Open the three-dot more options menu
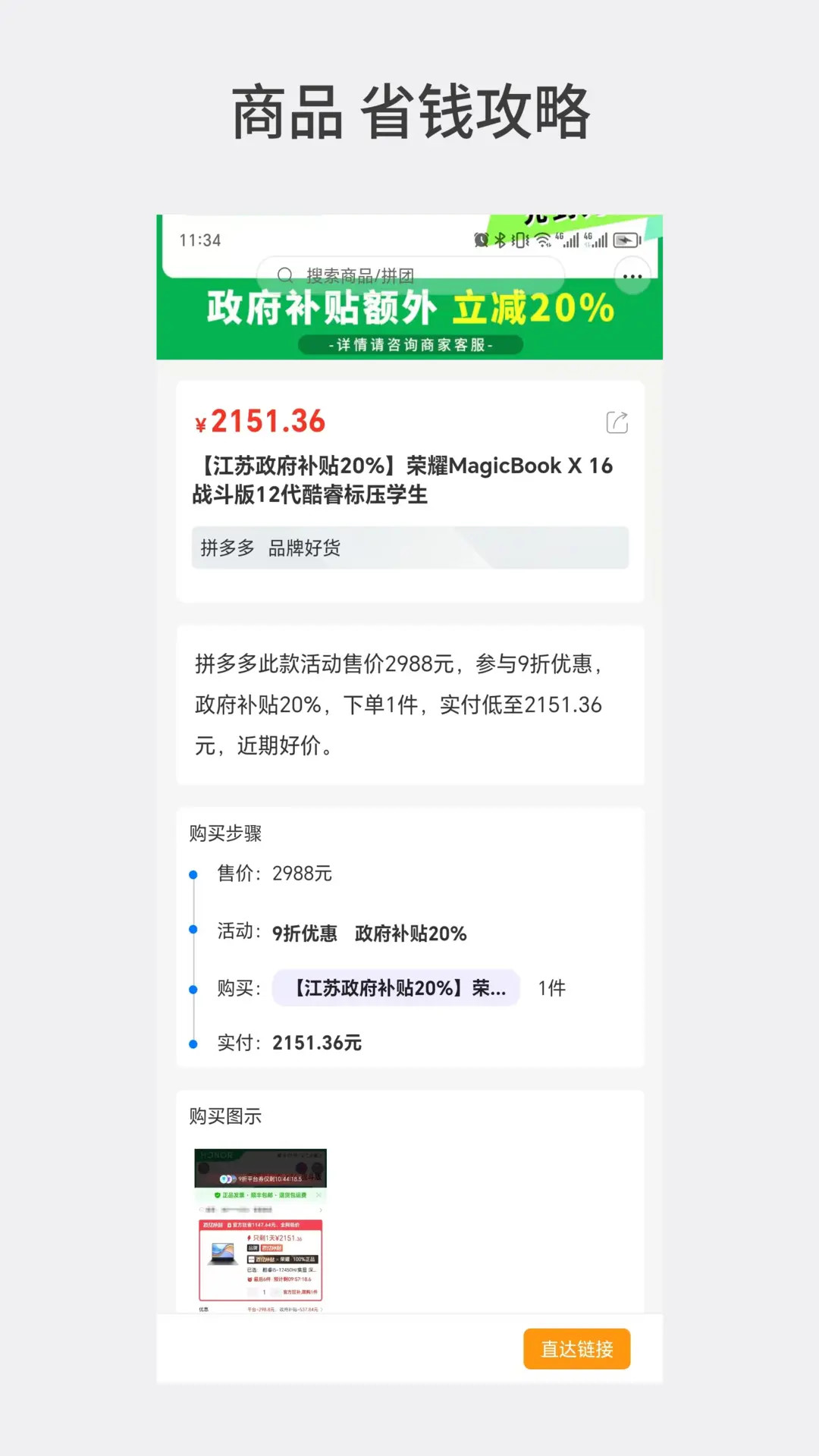The image size is (819, 1456). (x=632, y=275)
